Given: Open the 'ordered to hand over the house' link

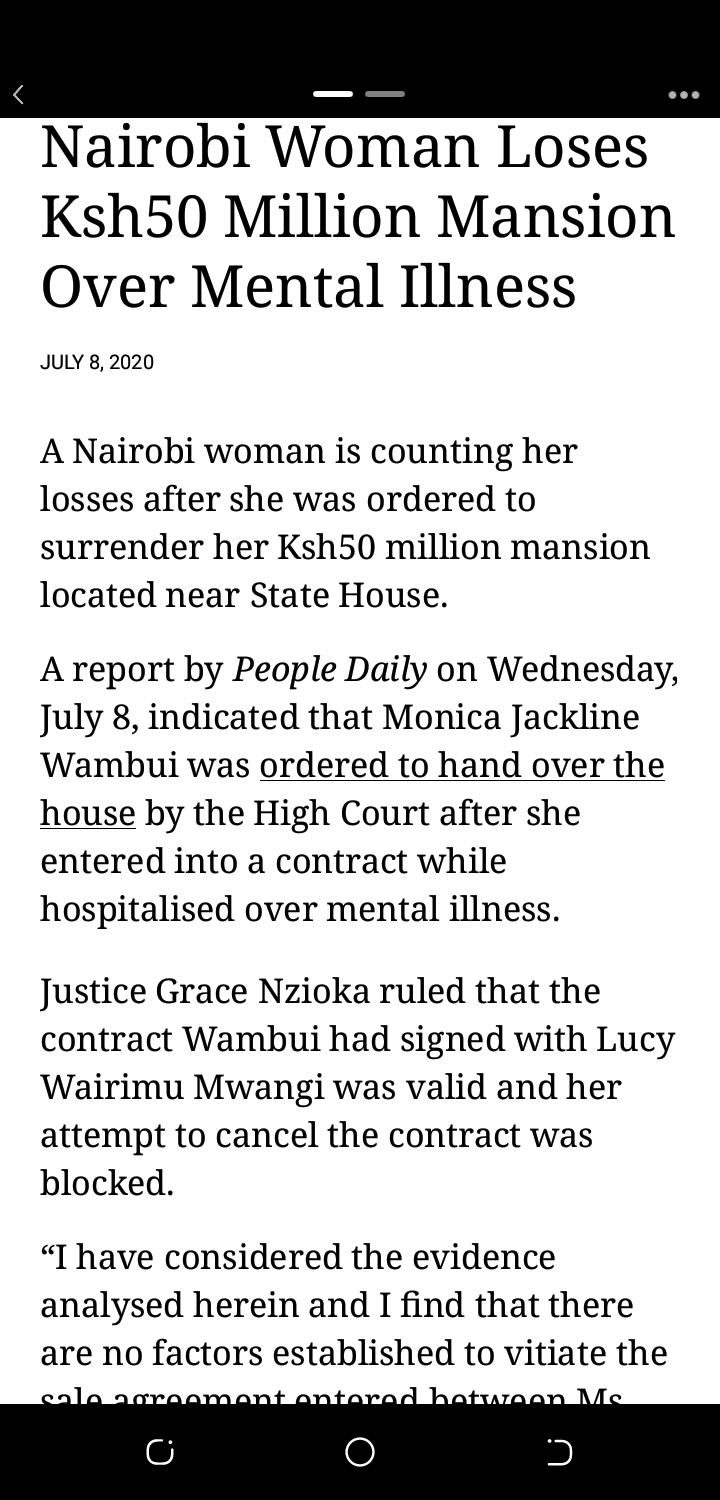Looking at the screenshot, I should click(461, 765).
